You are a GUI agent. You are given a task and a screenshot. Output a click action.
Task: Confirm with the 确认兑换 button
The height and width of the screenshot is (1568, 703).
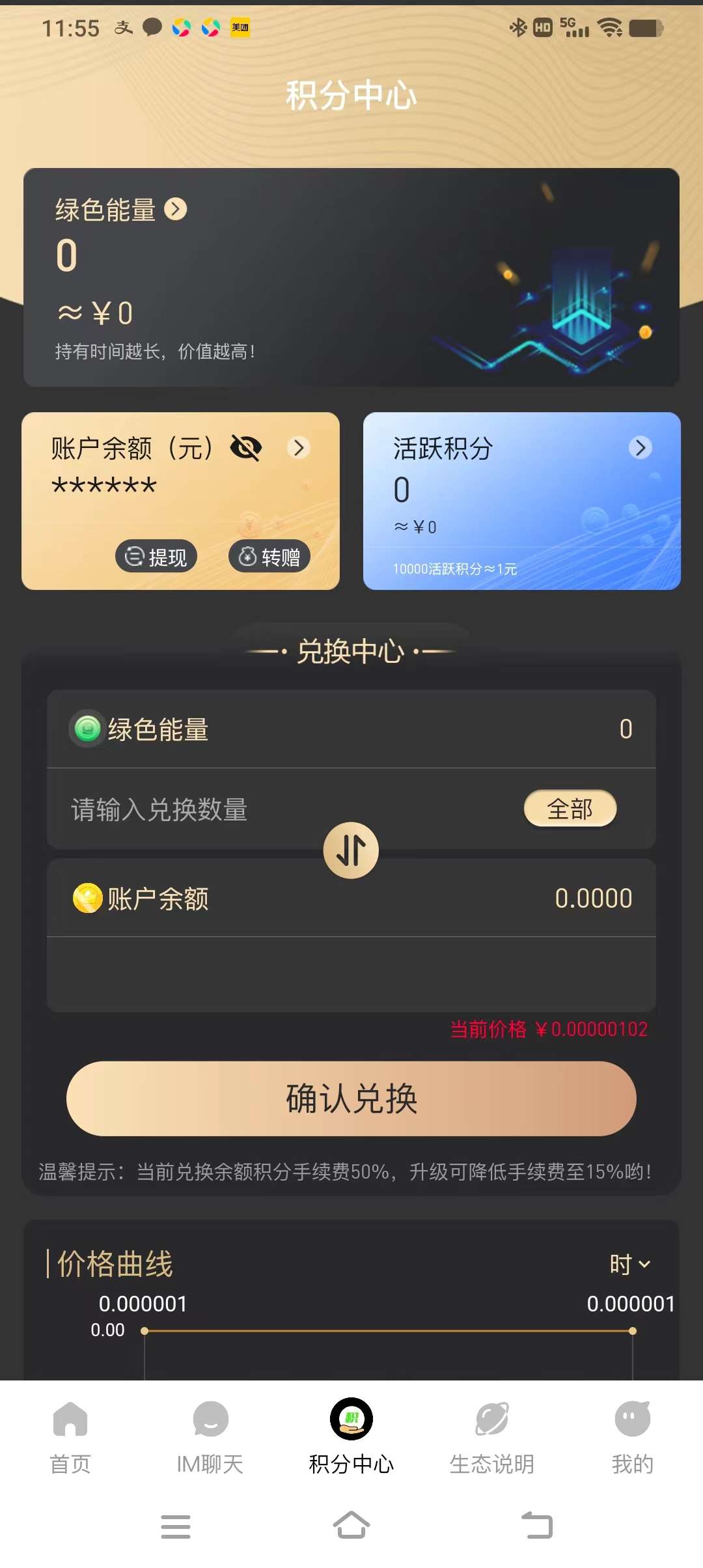point(351,1099)
